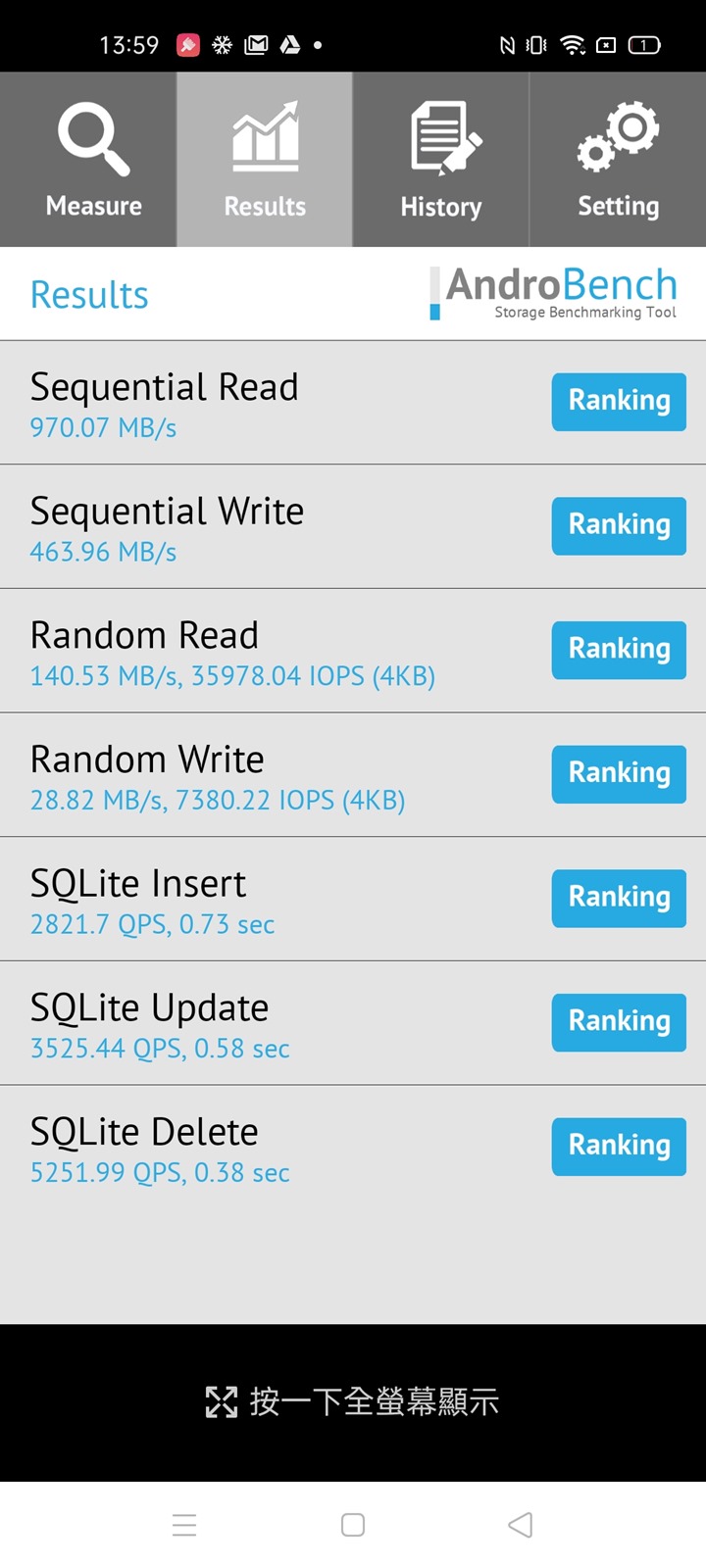View ranking for Sequential Write
This screenshot has height=1568, width=706.
click(619, 526)
